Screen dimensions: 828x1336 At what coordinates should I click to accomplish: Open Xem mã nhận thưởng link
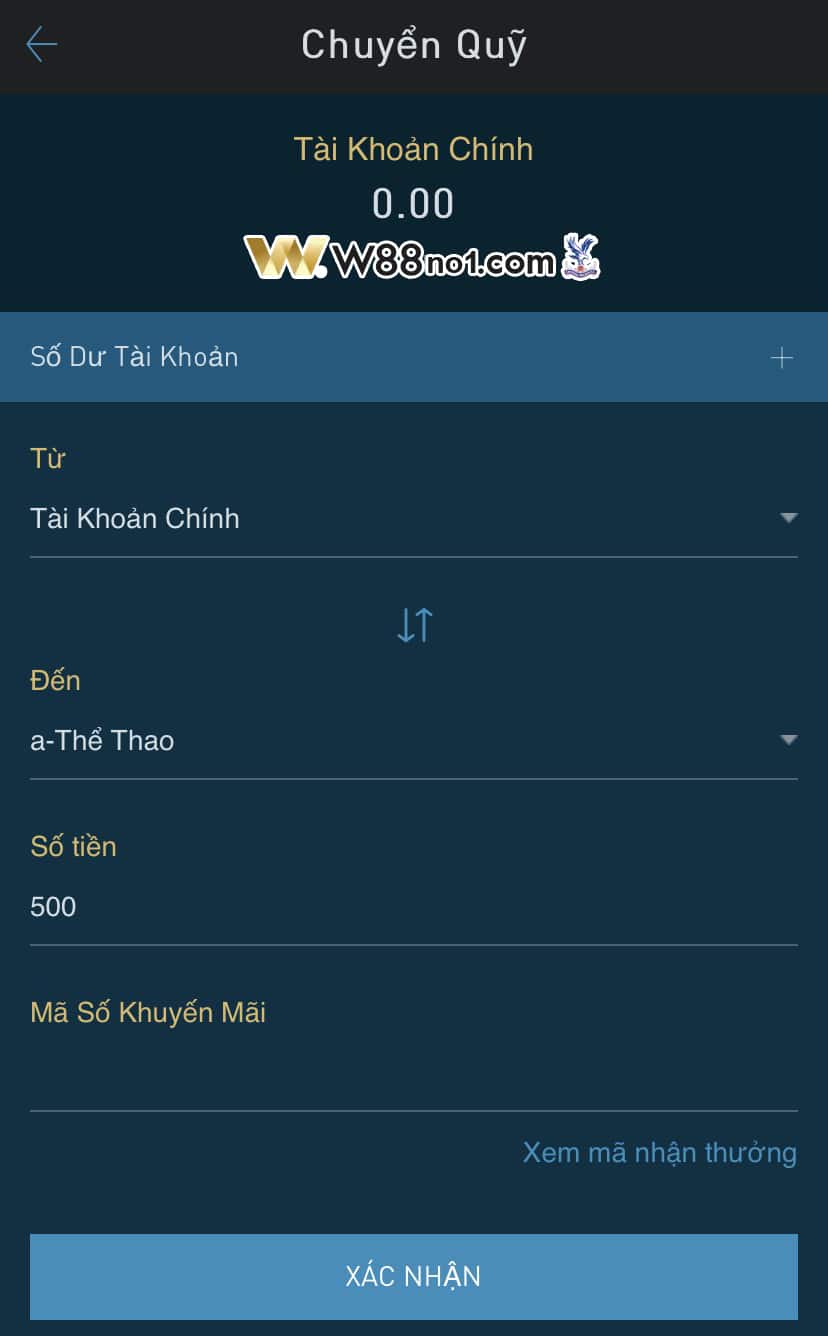[x=658, y=1152]
